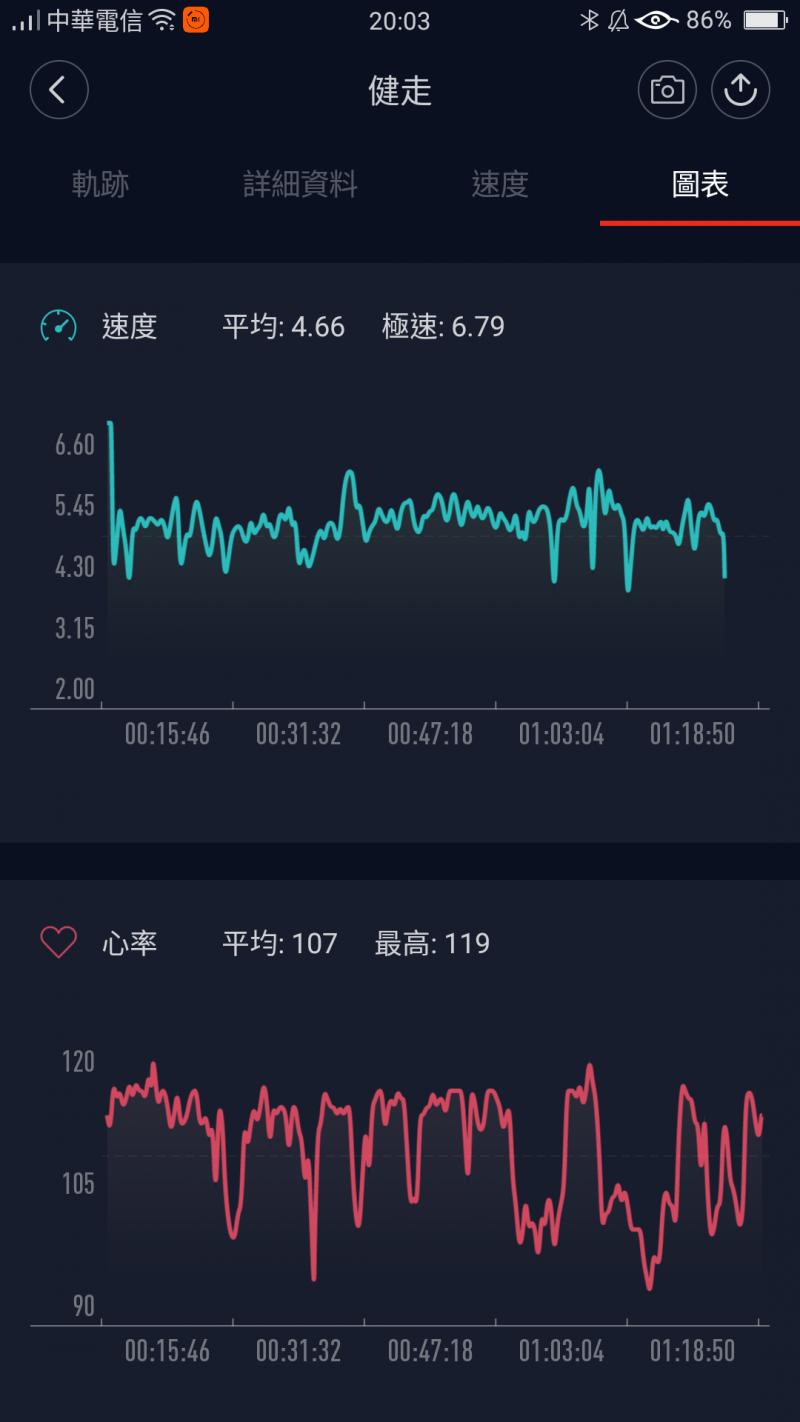This screenshot has height=1422, width=800.
Task: Open the 詳細資料 tab
Action: pos(300,184)
